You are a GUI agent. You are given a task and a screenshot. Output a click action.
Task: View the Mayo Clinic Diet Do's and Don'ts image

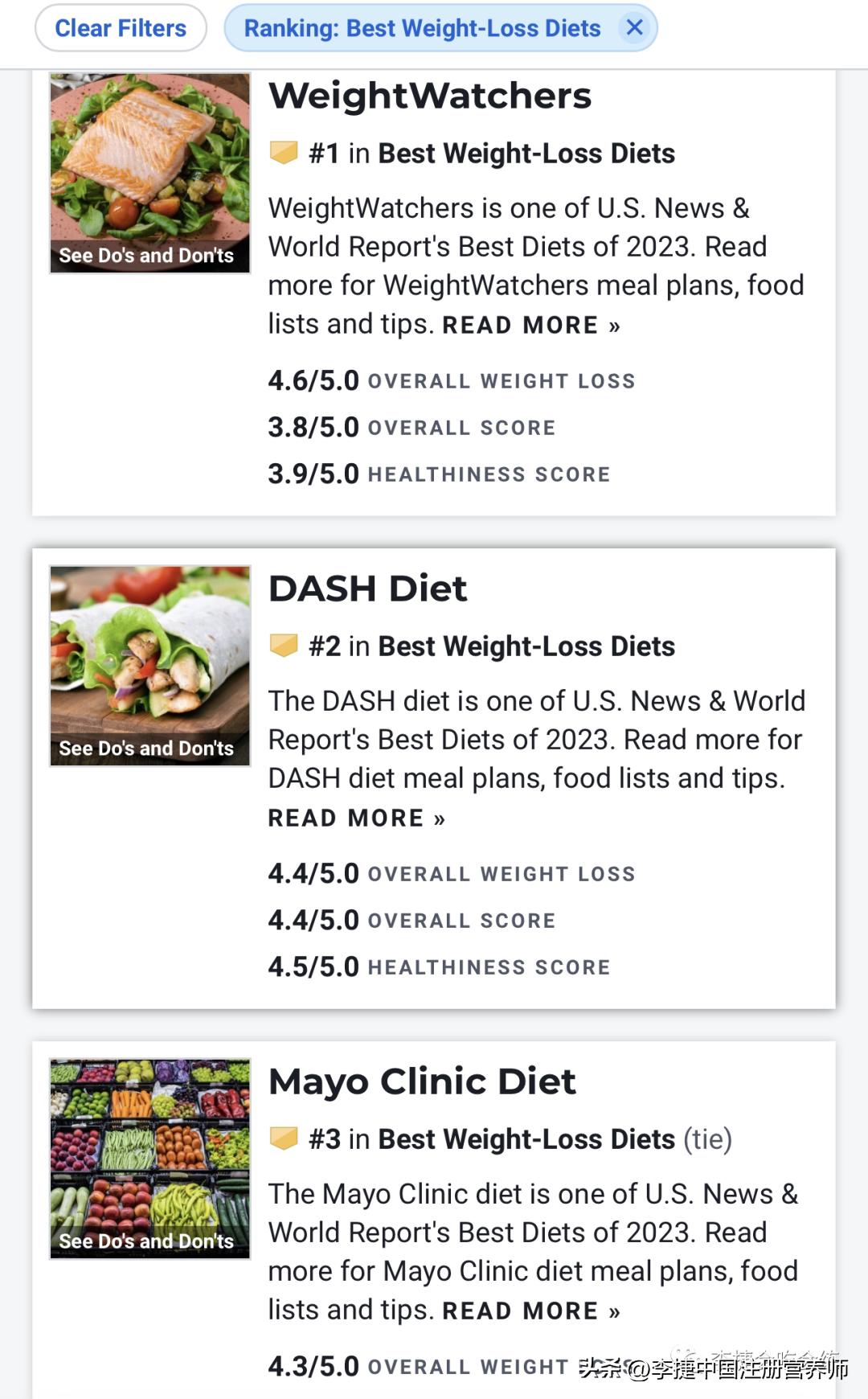click(150, 1159)
